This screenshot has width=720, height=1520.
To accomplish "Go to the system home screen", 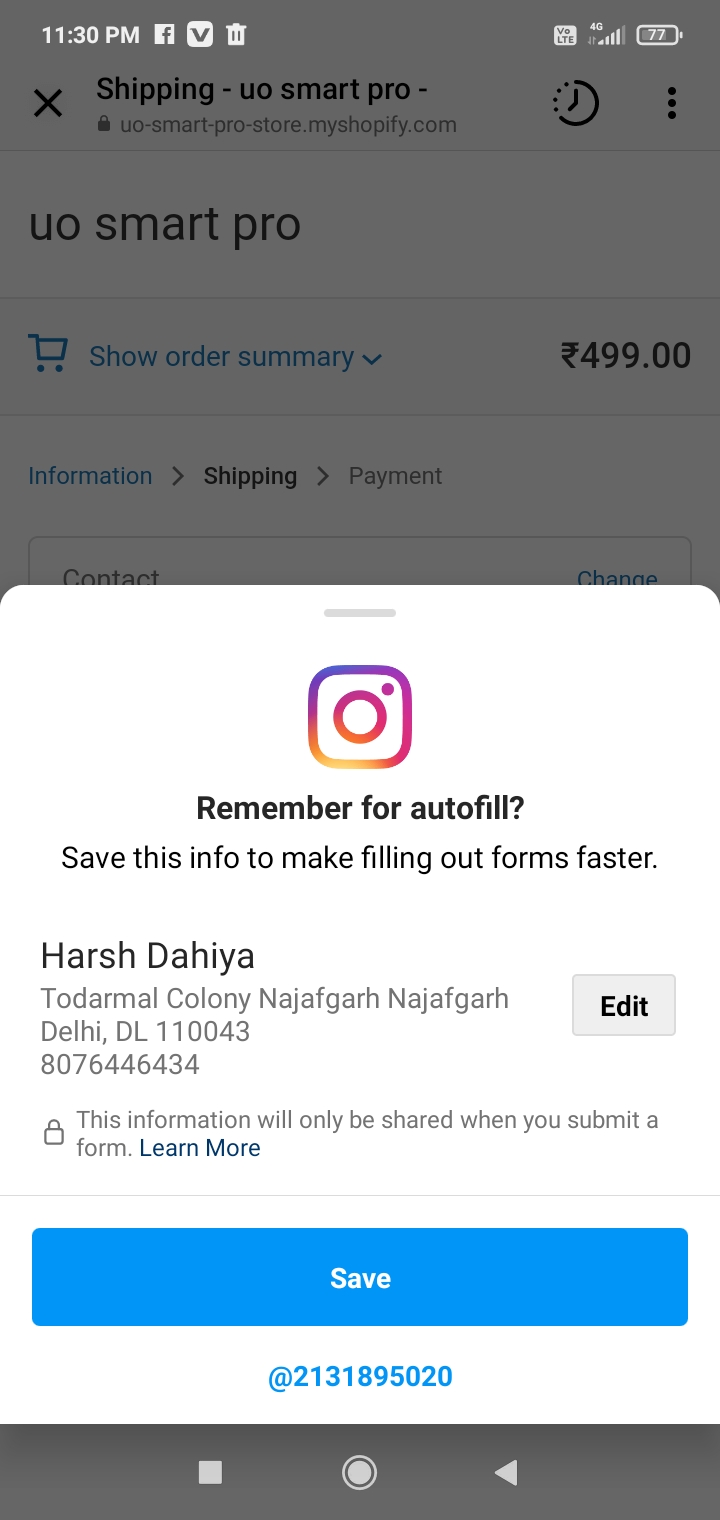I will (359, 1471).
